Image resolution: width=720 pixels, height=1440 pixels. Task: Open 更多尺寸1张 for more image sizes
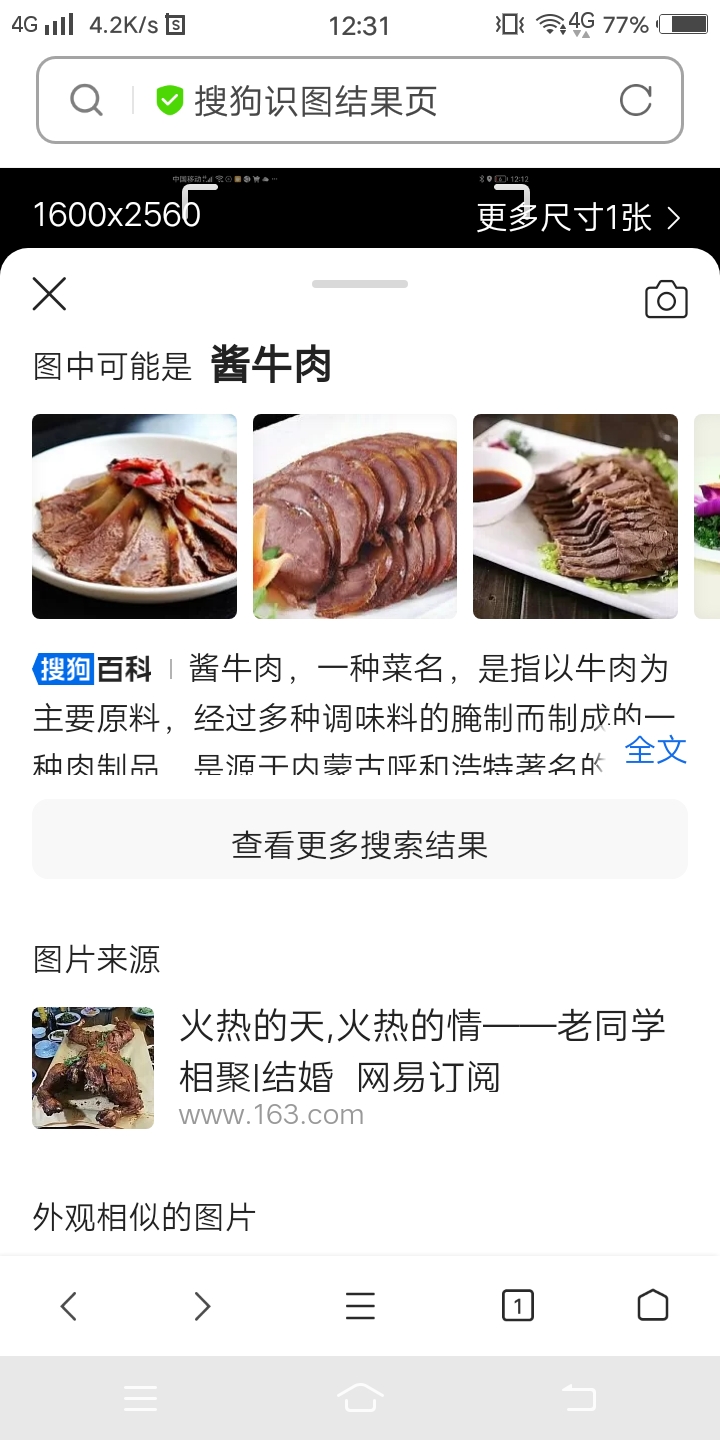(578, 217)
